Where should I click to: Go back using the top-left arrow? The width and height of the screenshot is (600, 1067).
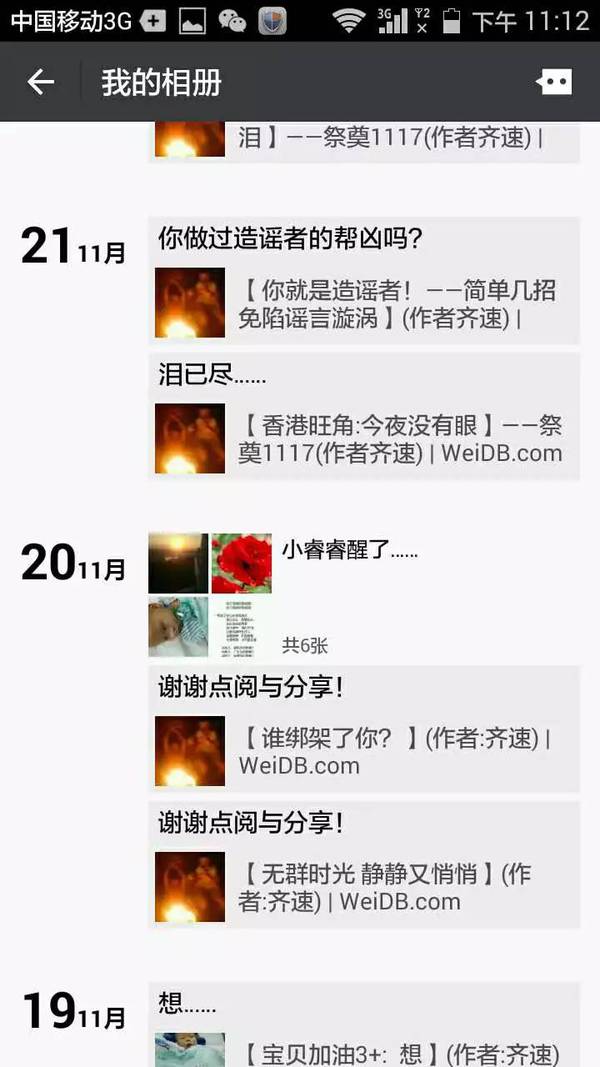[40, 82]
